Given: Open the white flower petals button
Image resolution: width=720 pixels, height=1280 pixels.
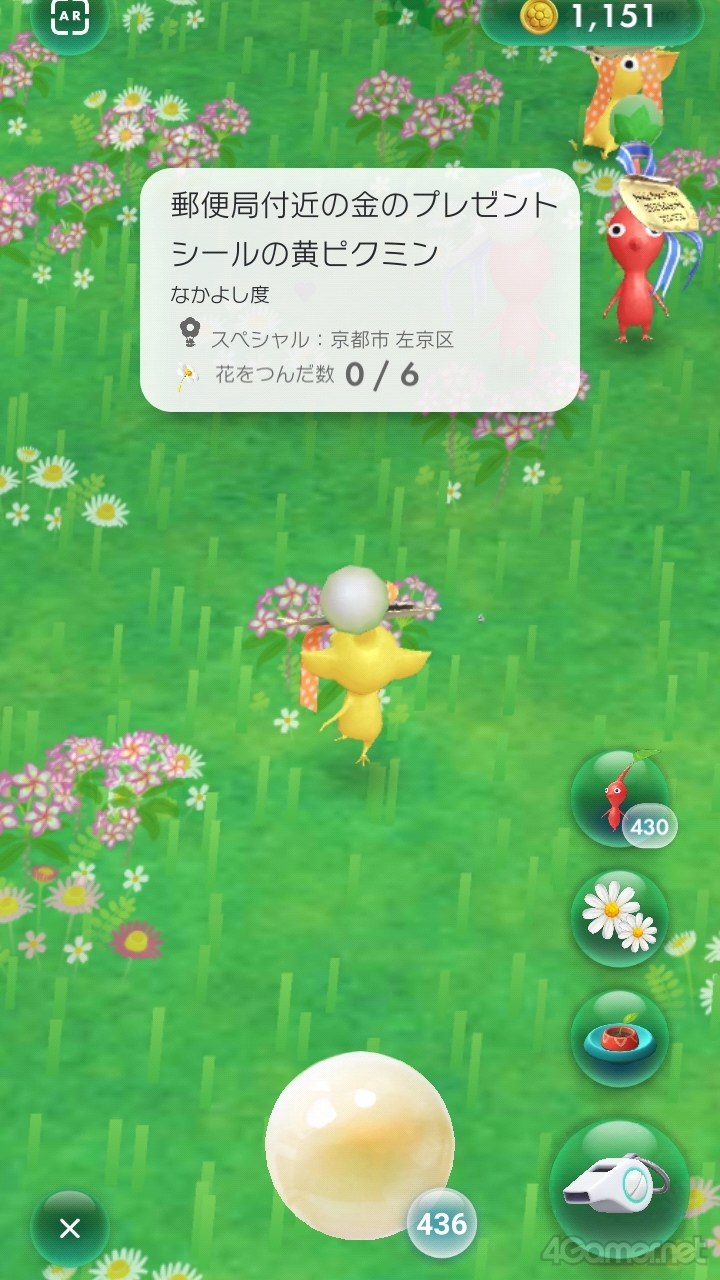Looking at the screenshot, I should click(x=620, y=918).
